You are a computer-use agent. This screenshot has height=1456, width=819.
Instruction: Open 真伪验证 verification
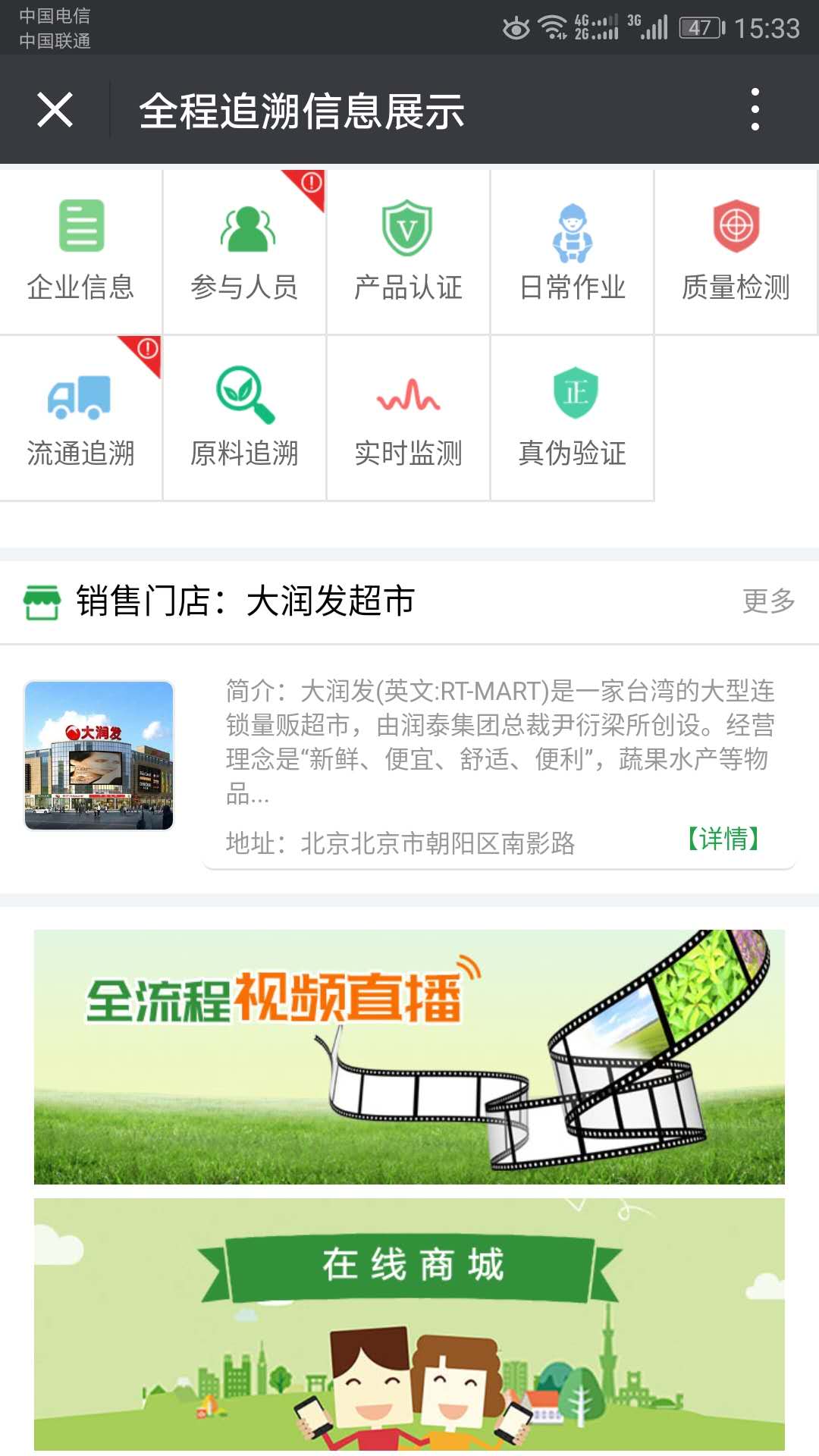coord(572,419)
